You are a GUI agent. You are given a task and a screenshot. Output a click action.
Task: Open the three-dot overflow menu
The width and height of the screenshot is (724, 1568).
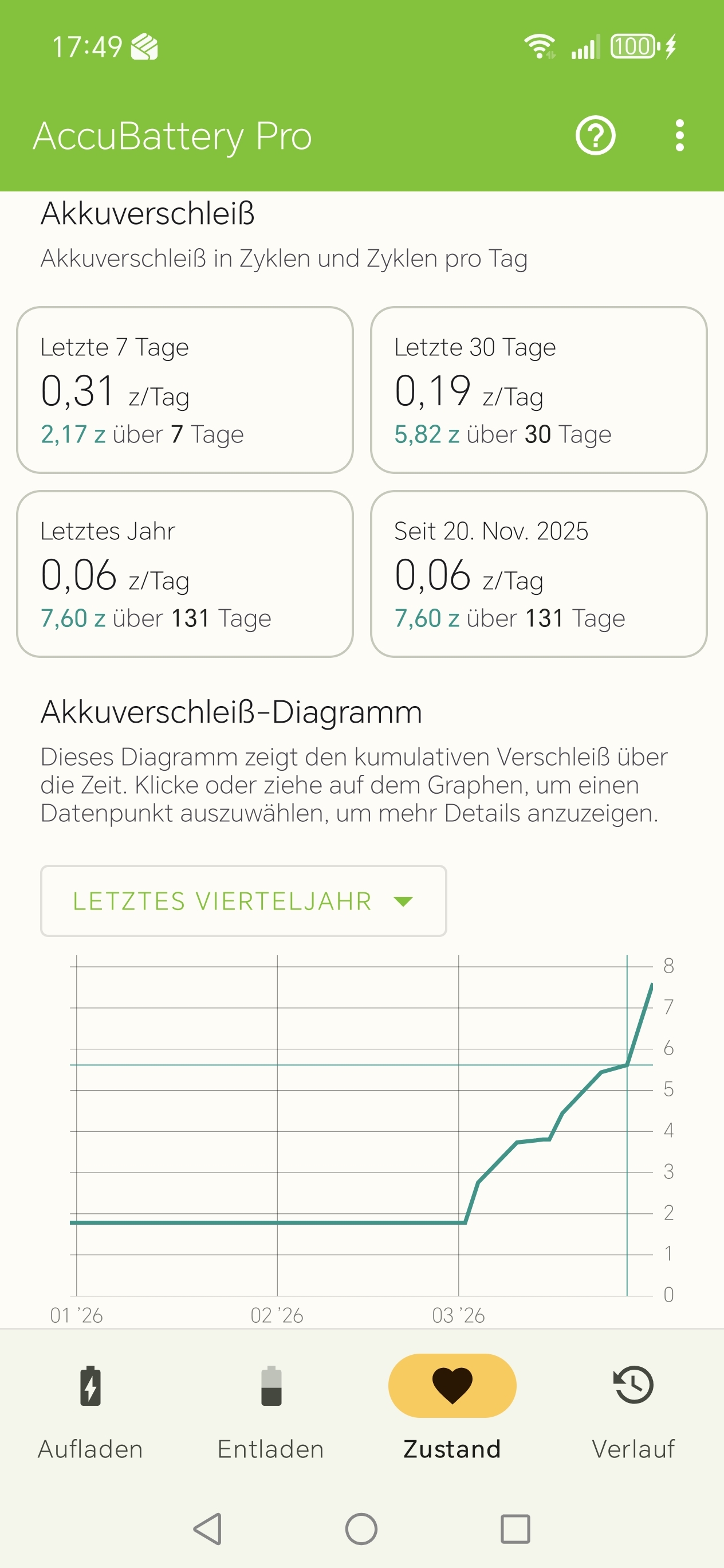click(x=679, y=135)
